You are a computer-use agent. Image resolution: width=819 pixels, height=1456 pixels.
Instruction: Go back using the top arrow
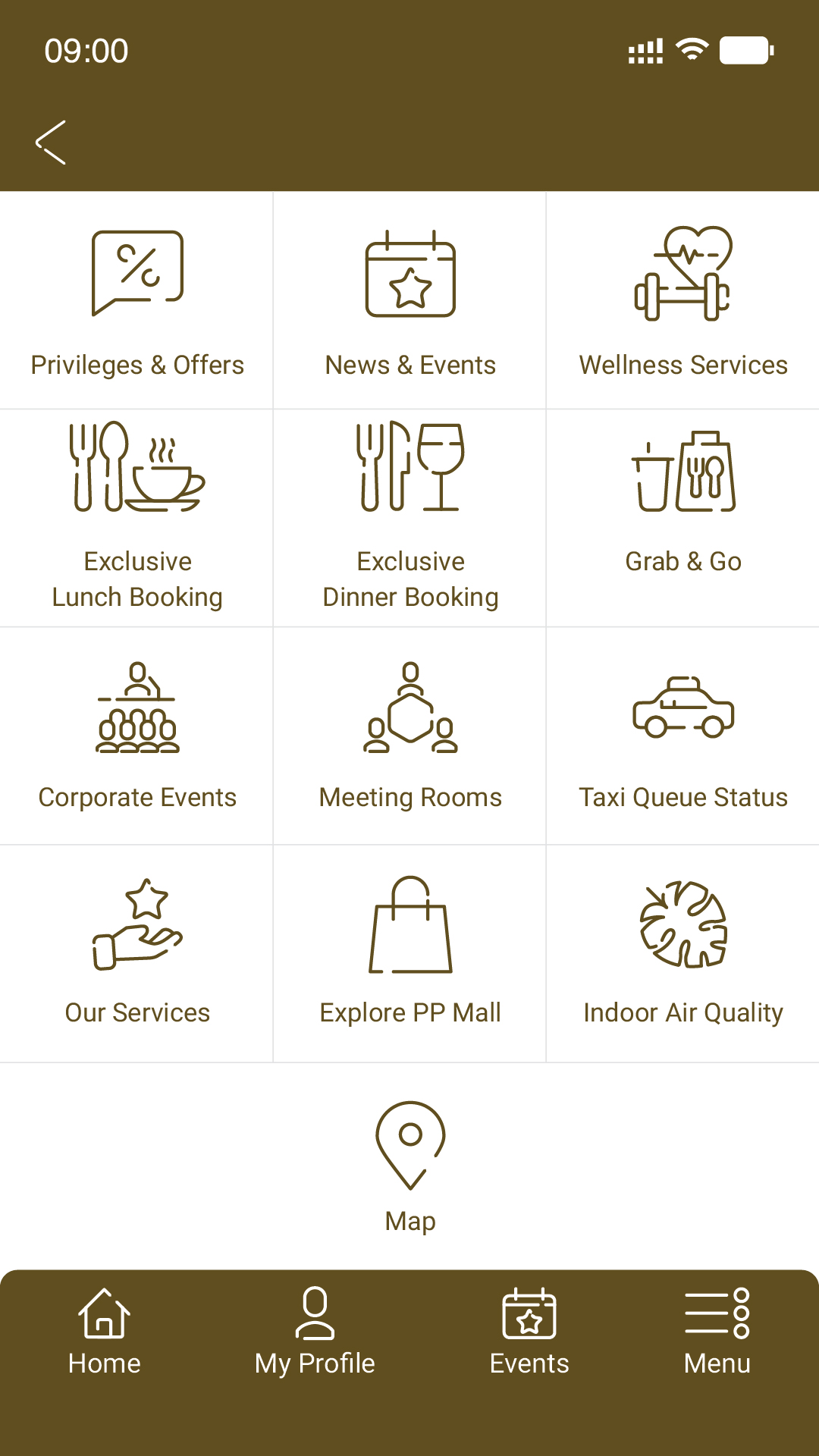point(52,143)
